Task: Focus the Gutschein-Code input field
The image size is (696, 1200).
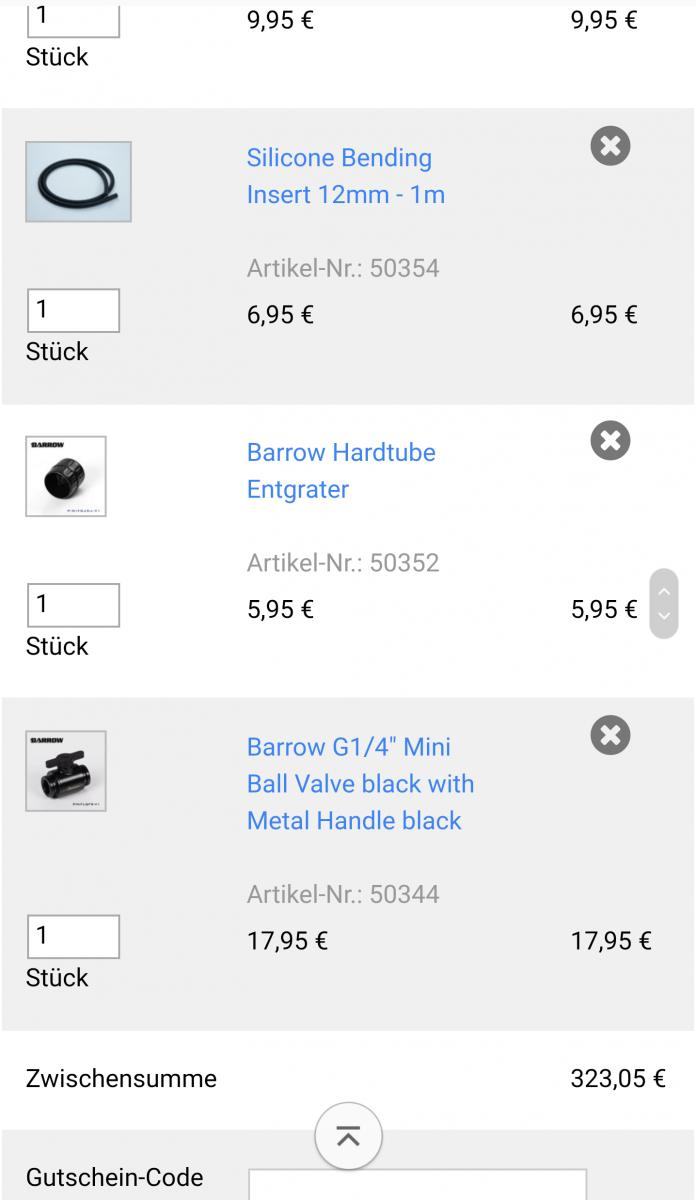Action: coord(417,1185)
